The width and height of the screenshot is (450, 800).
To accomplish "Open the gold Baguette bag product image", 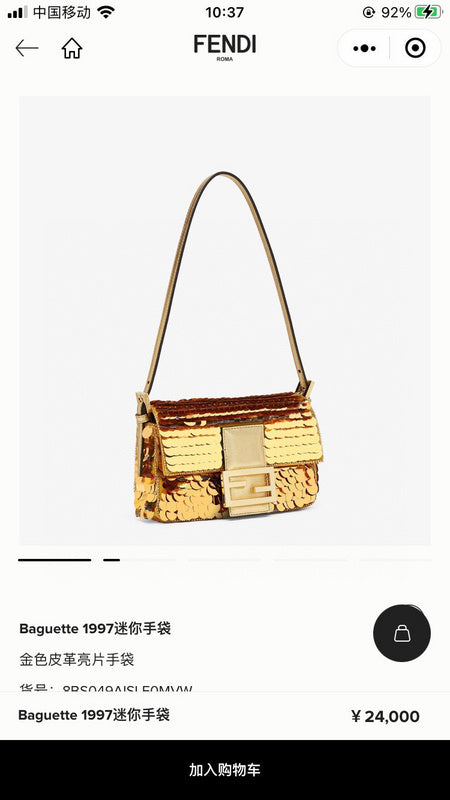I will pos(225,321).
